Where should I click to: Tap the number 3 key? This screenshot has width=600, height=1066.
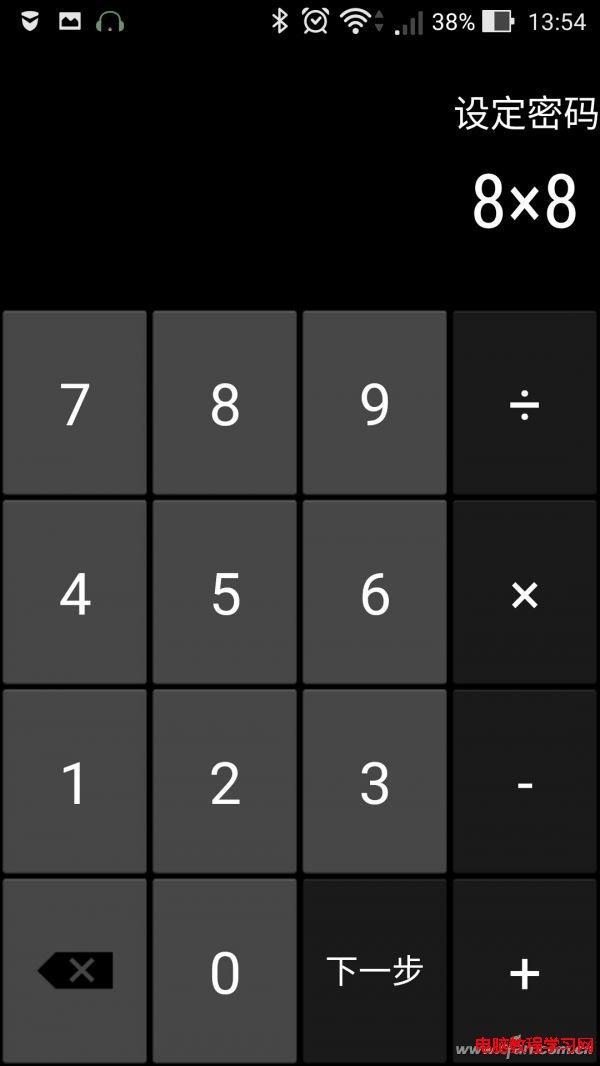click(x=375, y=782)
